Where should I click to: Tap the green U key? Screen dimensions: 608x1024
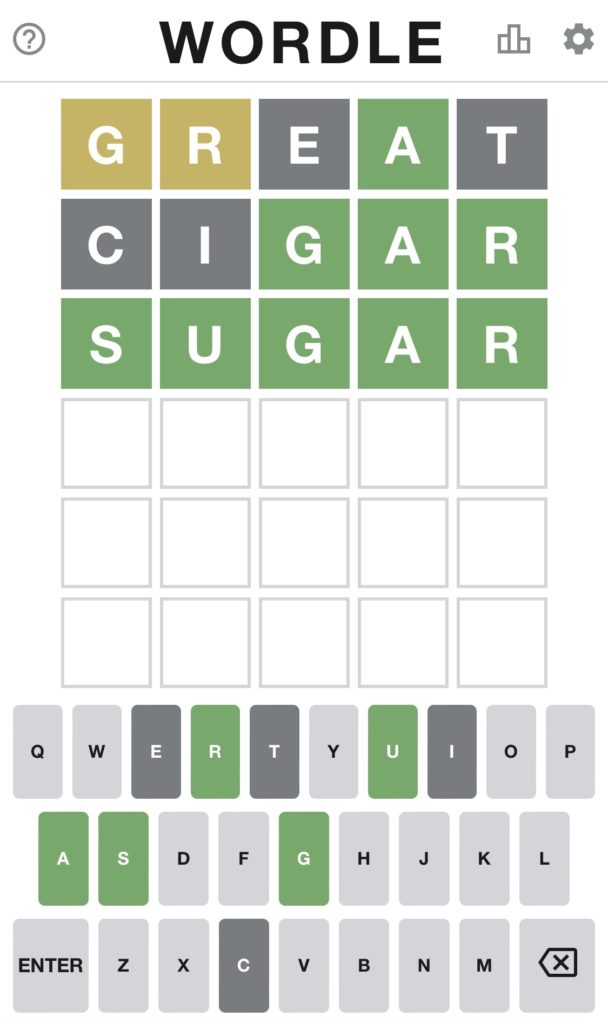(x=392, y=752)
